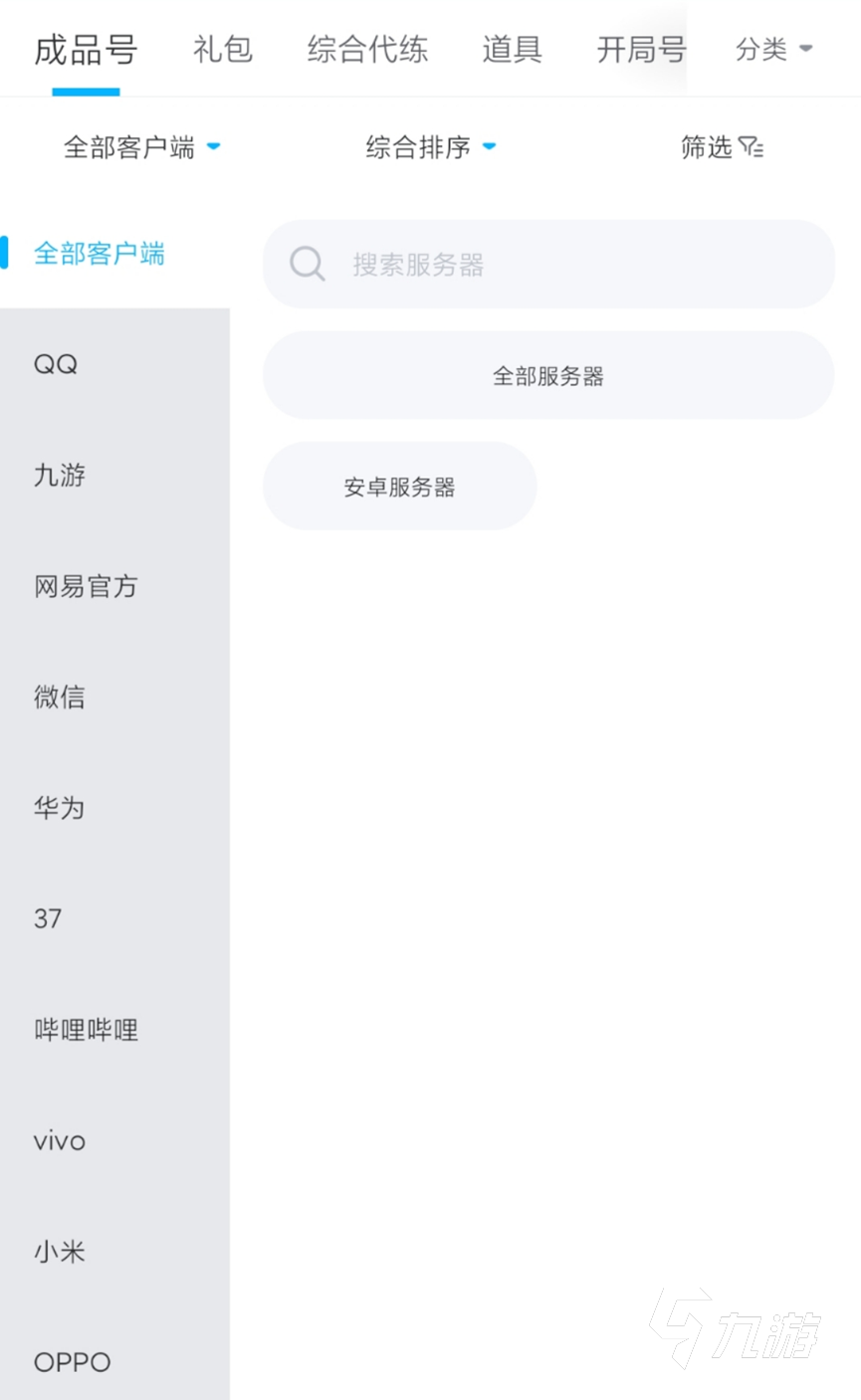Select the 道具 tab

click(512, 49)
